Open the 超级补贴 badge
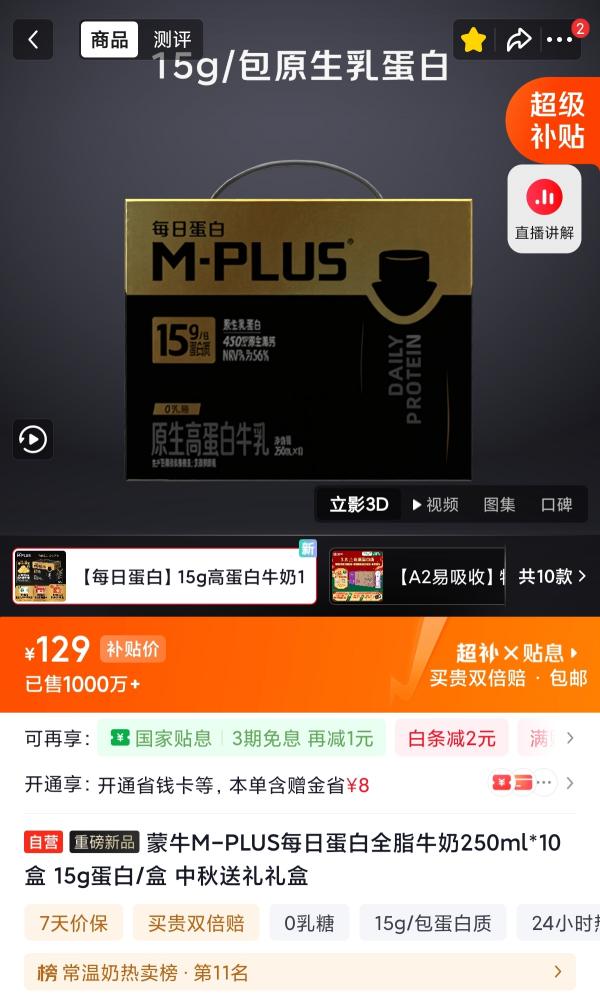 point(556,121)
